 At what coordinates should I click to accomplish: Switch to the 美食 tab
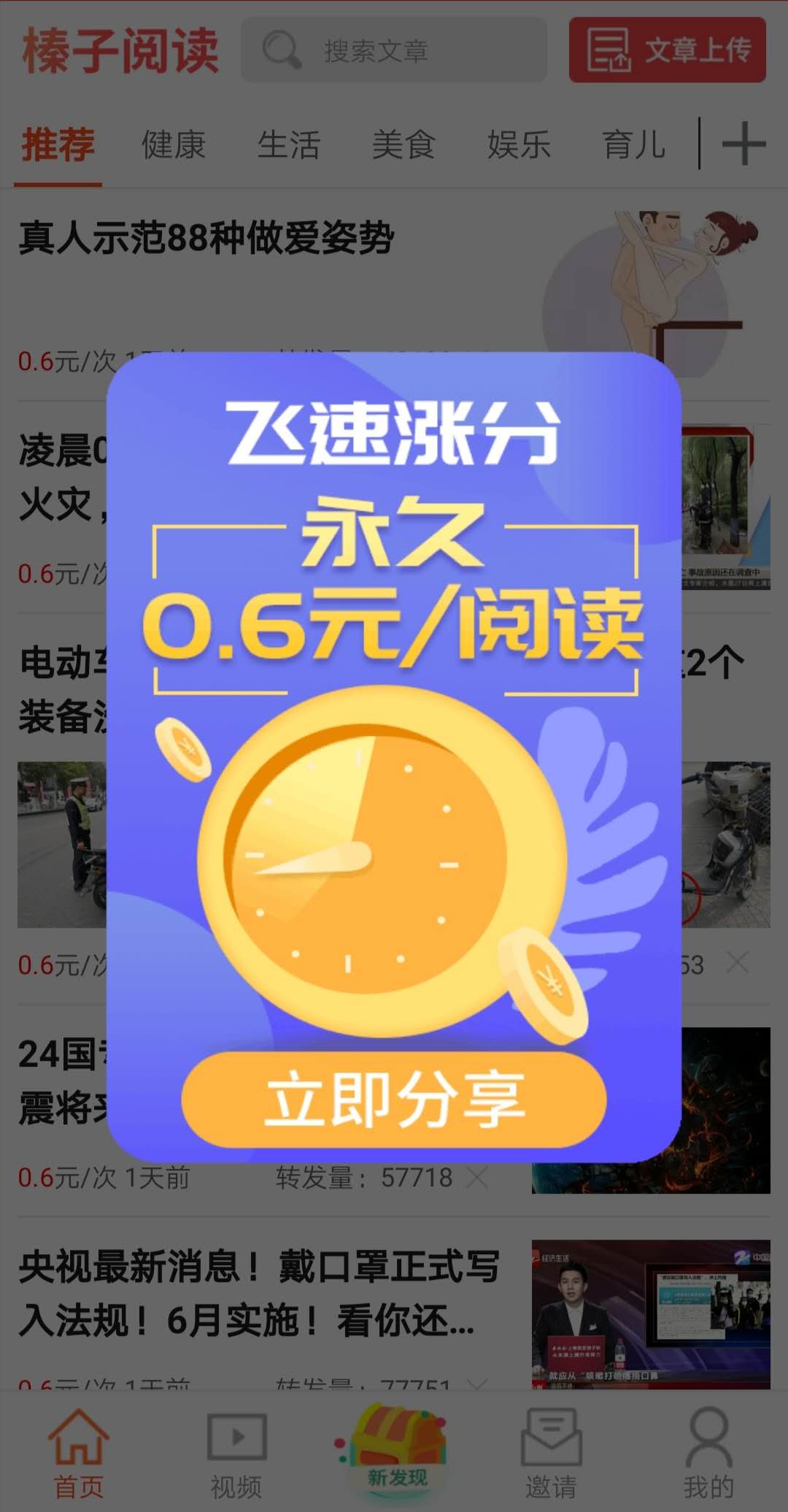click(x=403, y=145)
